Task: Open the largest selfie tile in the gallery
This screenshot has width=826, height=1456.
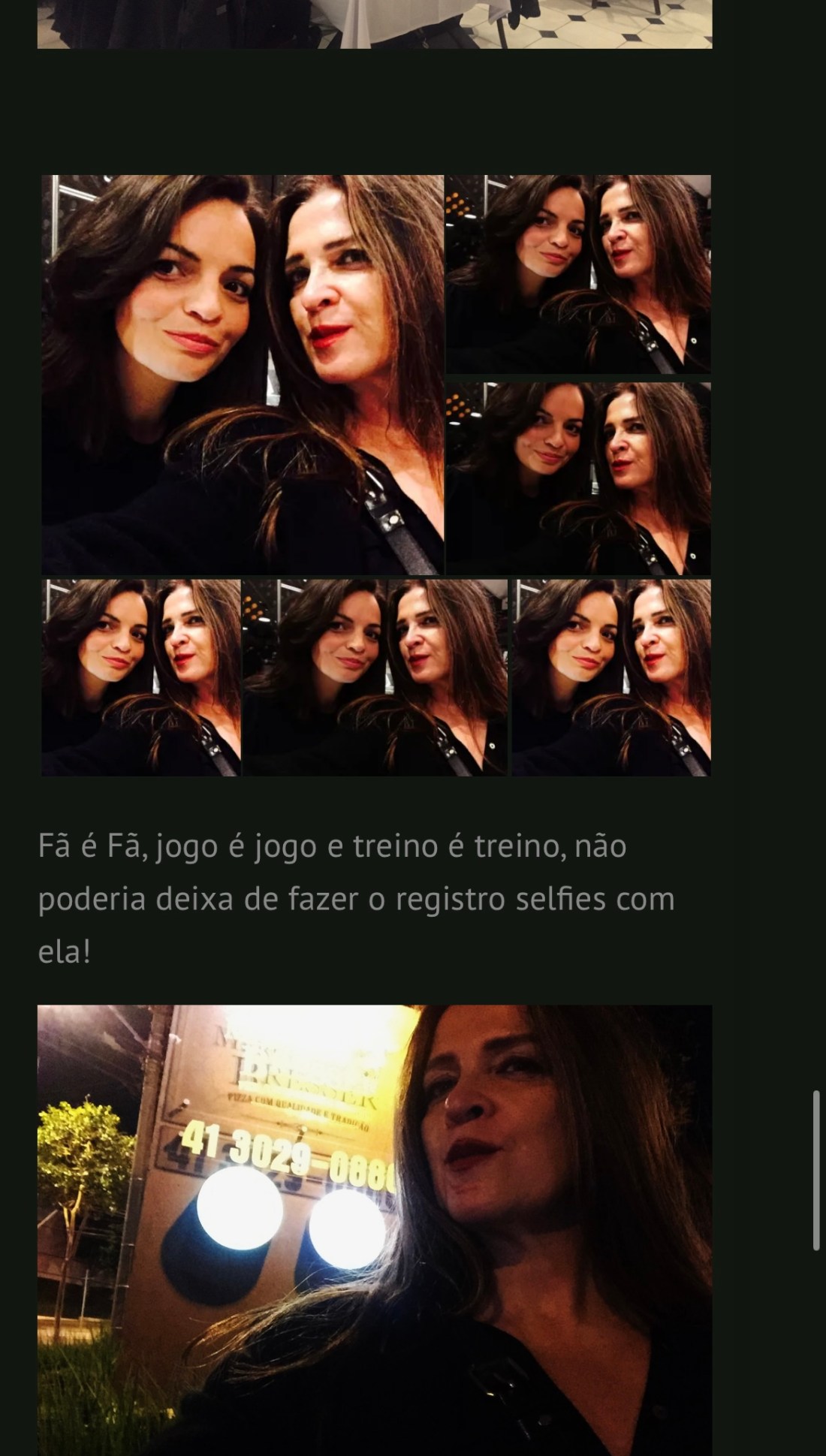Action: tap(243, 375)
